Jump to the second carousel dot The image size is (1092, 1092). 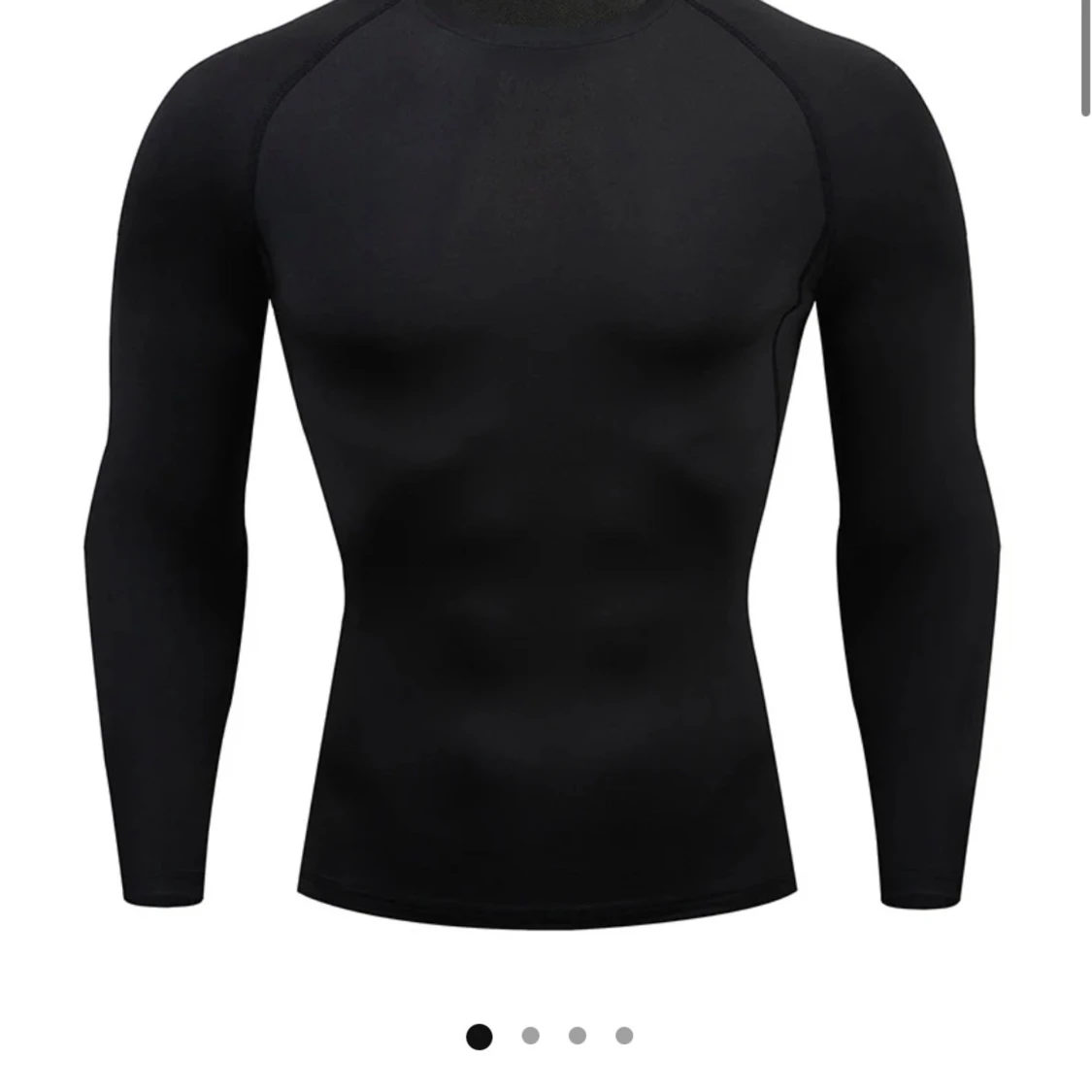tap(530, 1036)
